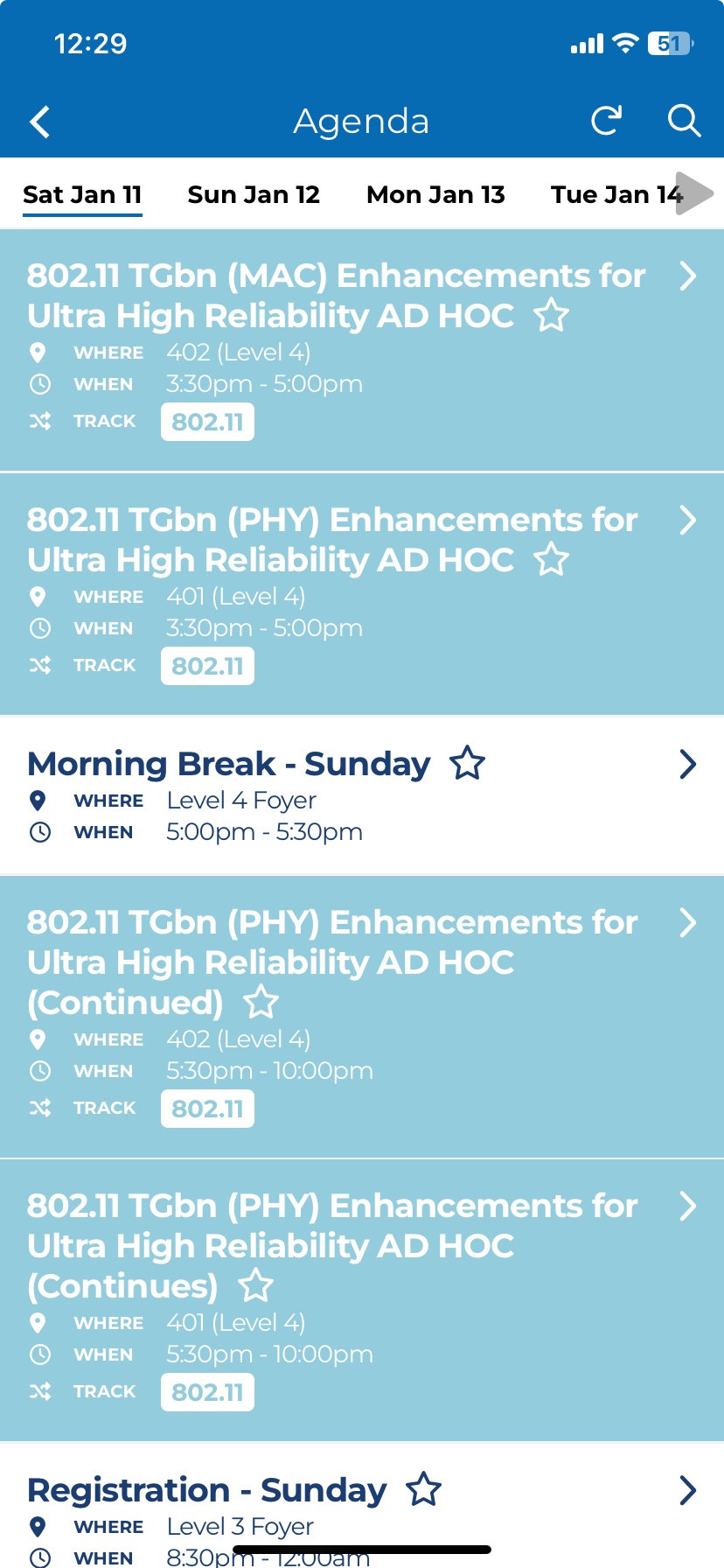Go back from the Agenda screen

coord(40,122)
